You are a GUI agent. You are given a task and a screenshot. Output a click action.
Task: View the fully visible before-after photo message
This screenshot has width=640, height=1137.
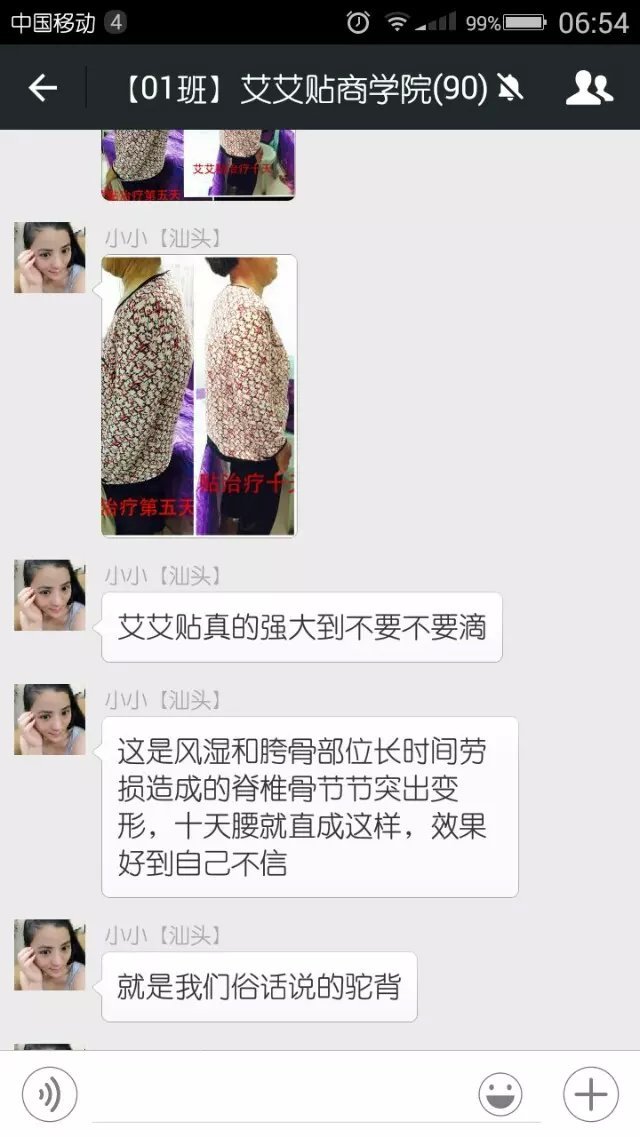click(x=199, y=395)
